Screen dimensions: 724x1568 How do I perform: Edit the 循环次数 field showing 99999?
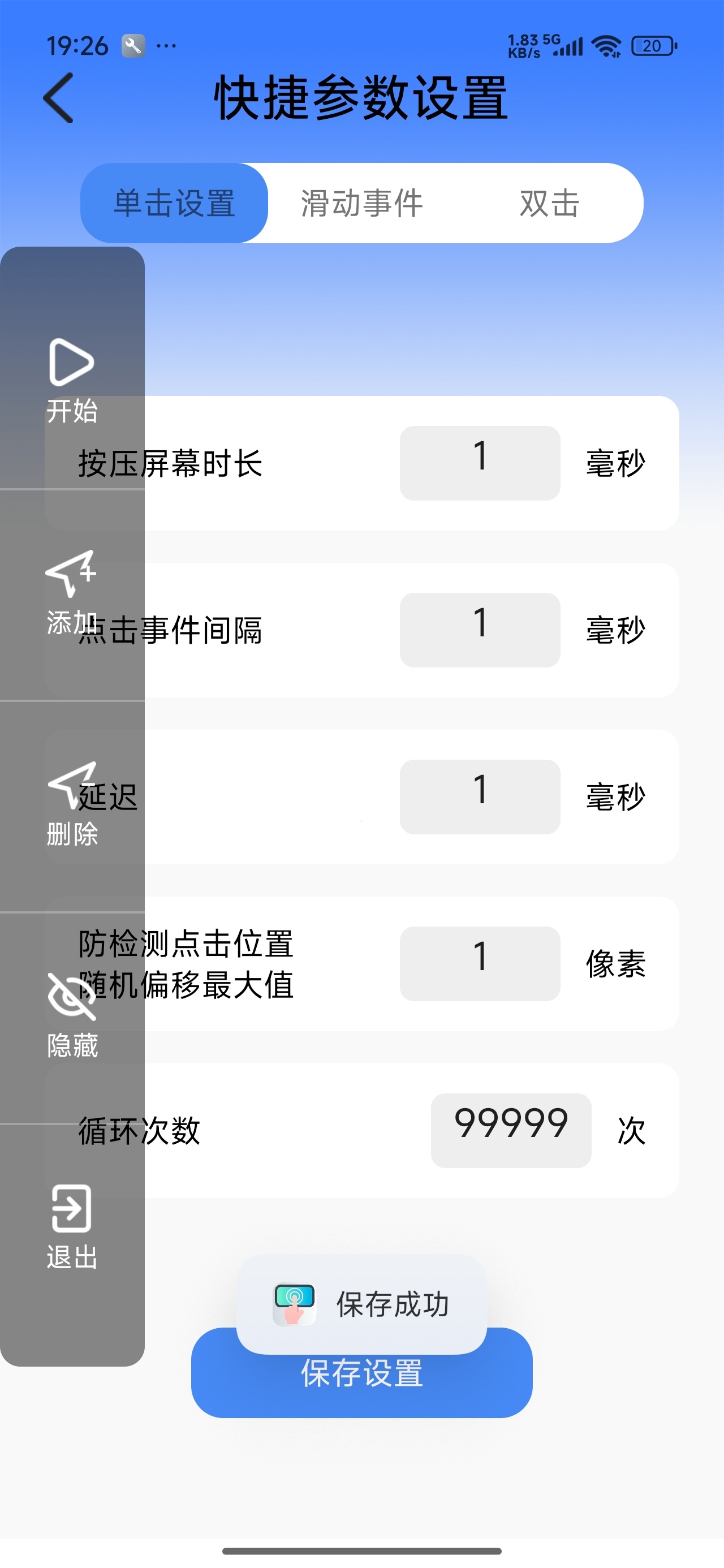(x=511, y=1130)
